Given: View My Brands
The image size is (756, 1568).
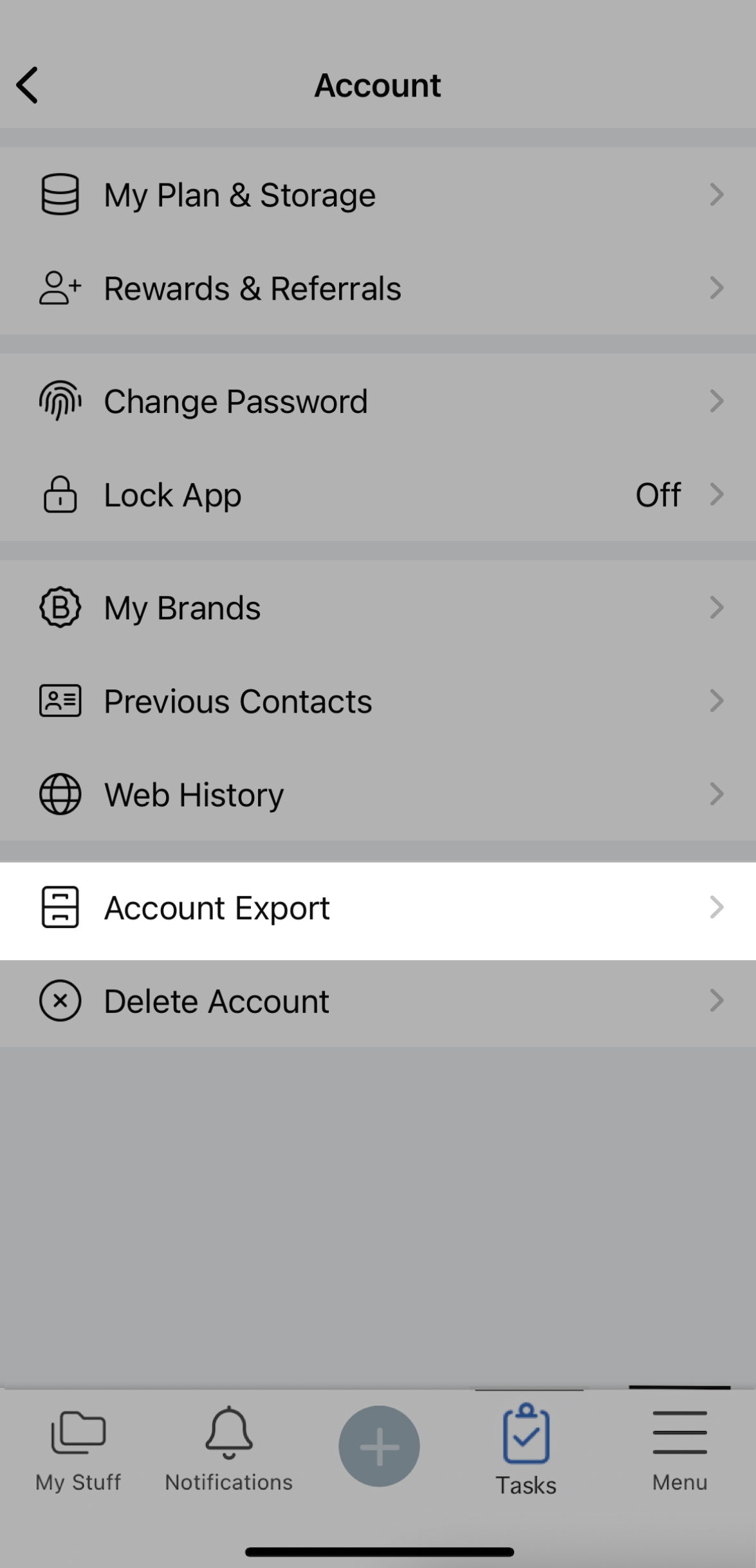Looking at the screenshot, I should point(378,608).
